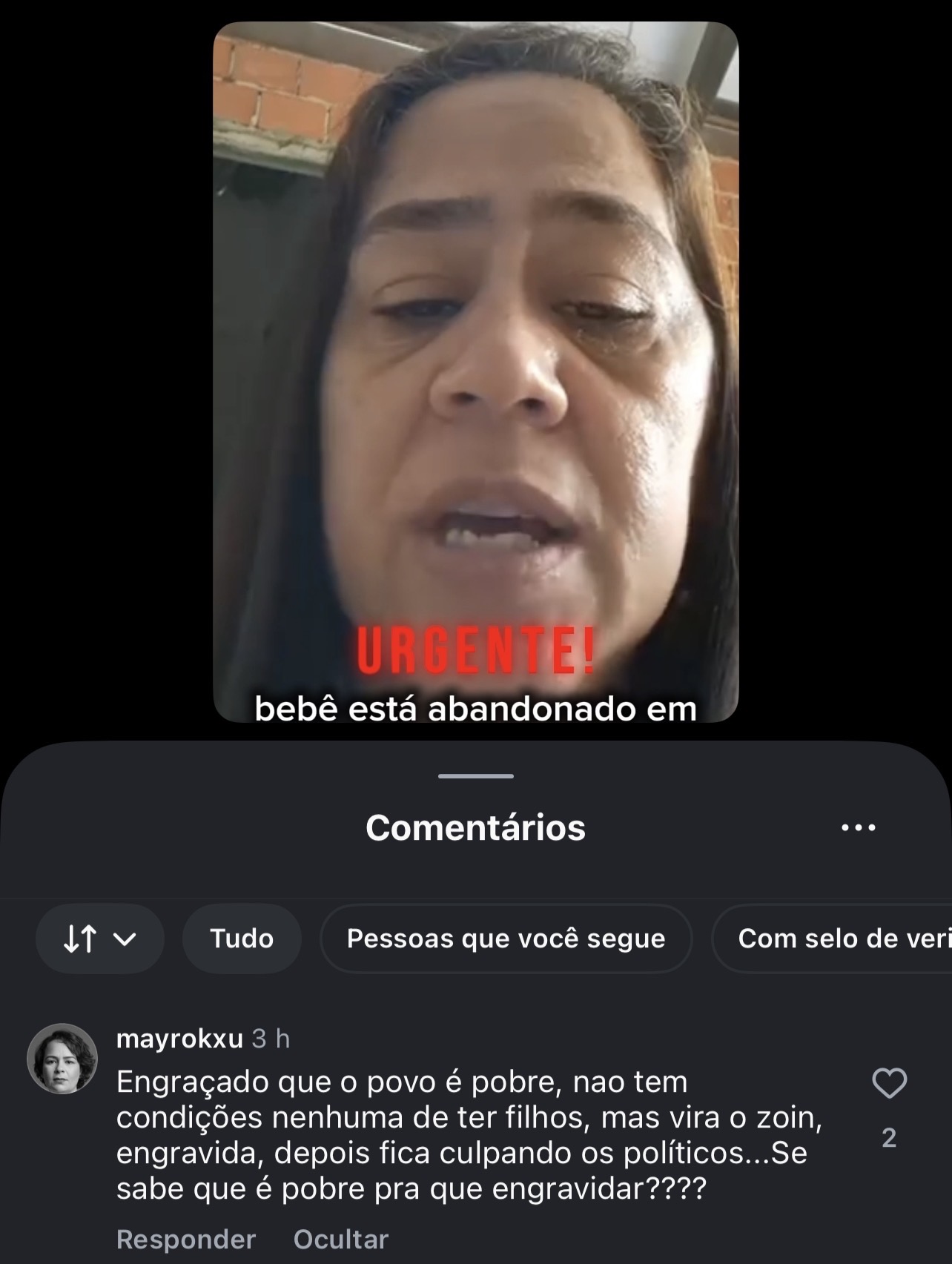Open the mayrokxu username link

(179, 1039)
